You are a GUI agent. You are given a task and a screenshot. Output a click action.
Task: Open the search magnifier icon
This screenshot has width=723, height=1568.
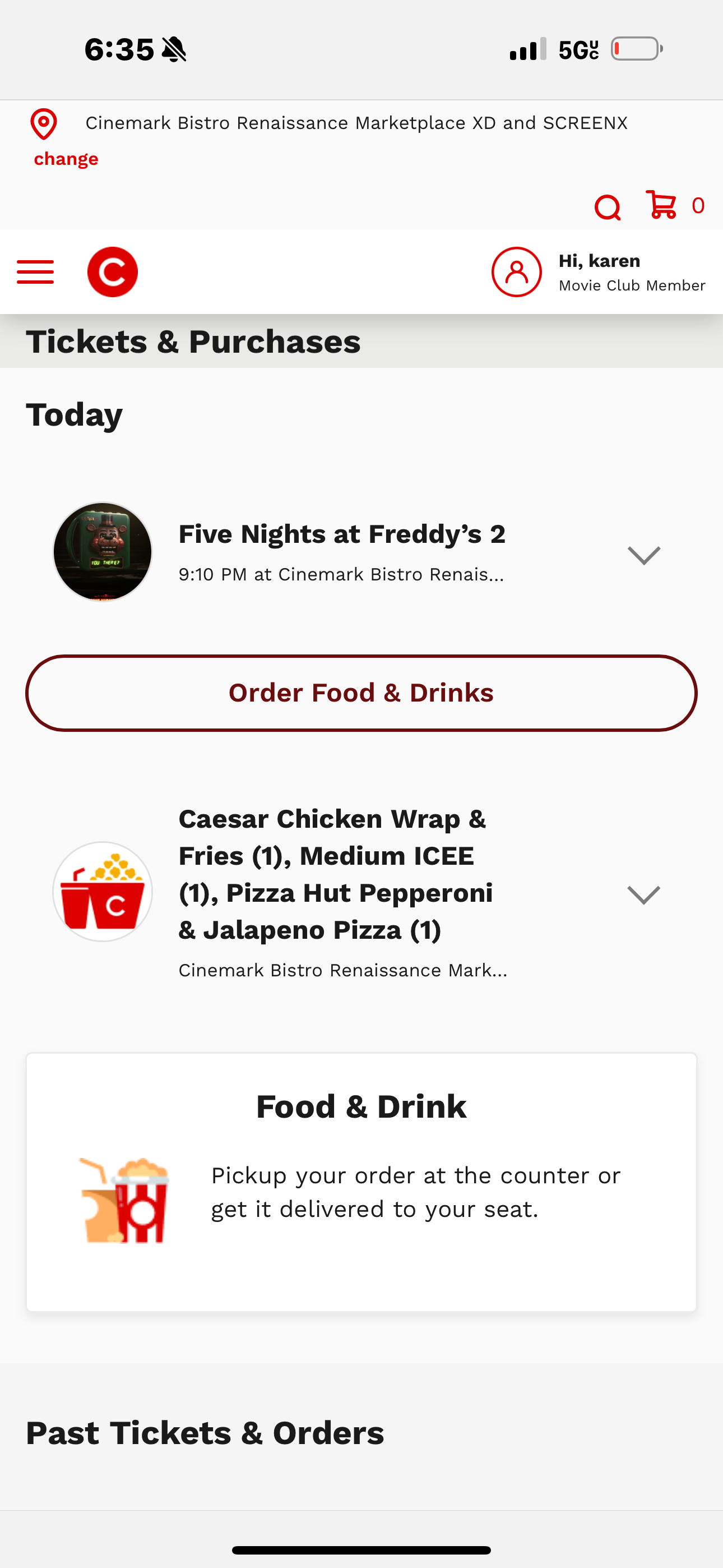(607, 207)
